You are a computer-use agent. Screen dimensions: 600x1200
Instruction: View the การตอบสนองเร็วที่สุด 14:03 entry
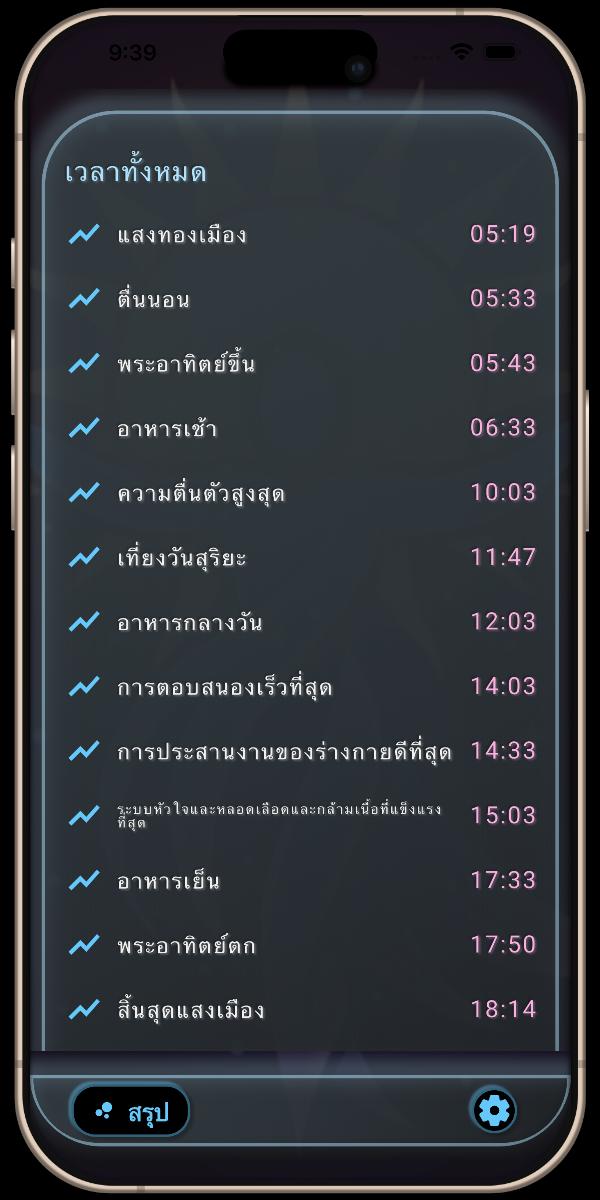300,687
